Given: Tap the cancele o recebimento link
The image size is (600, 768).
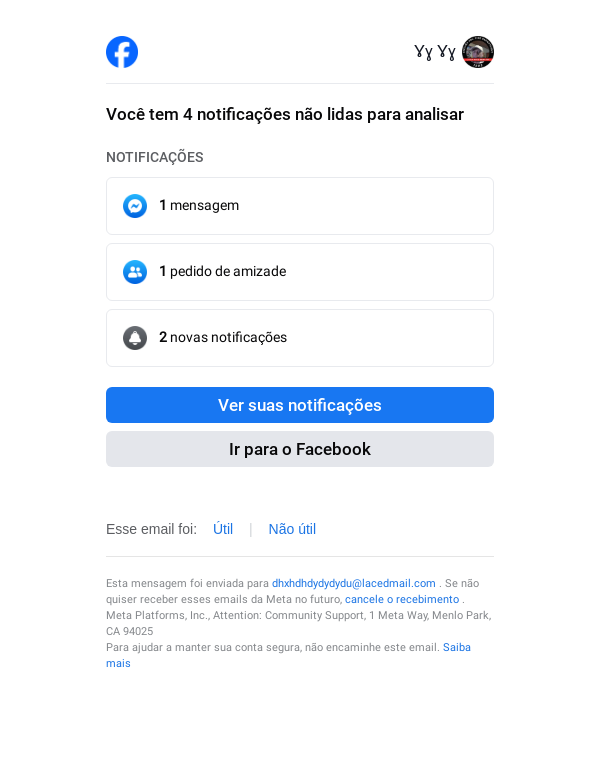Looking at the screenshot, I should tap(402, 599).
